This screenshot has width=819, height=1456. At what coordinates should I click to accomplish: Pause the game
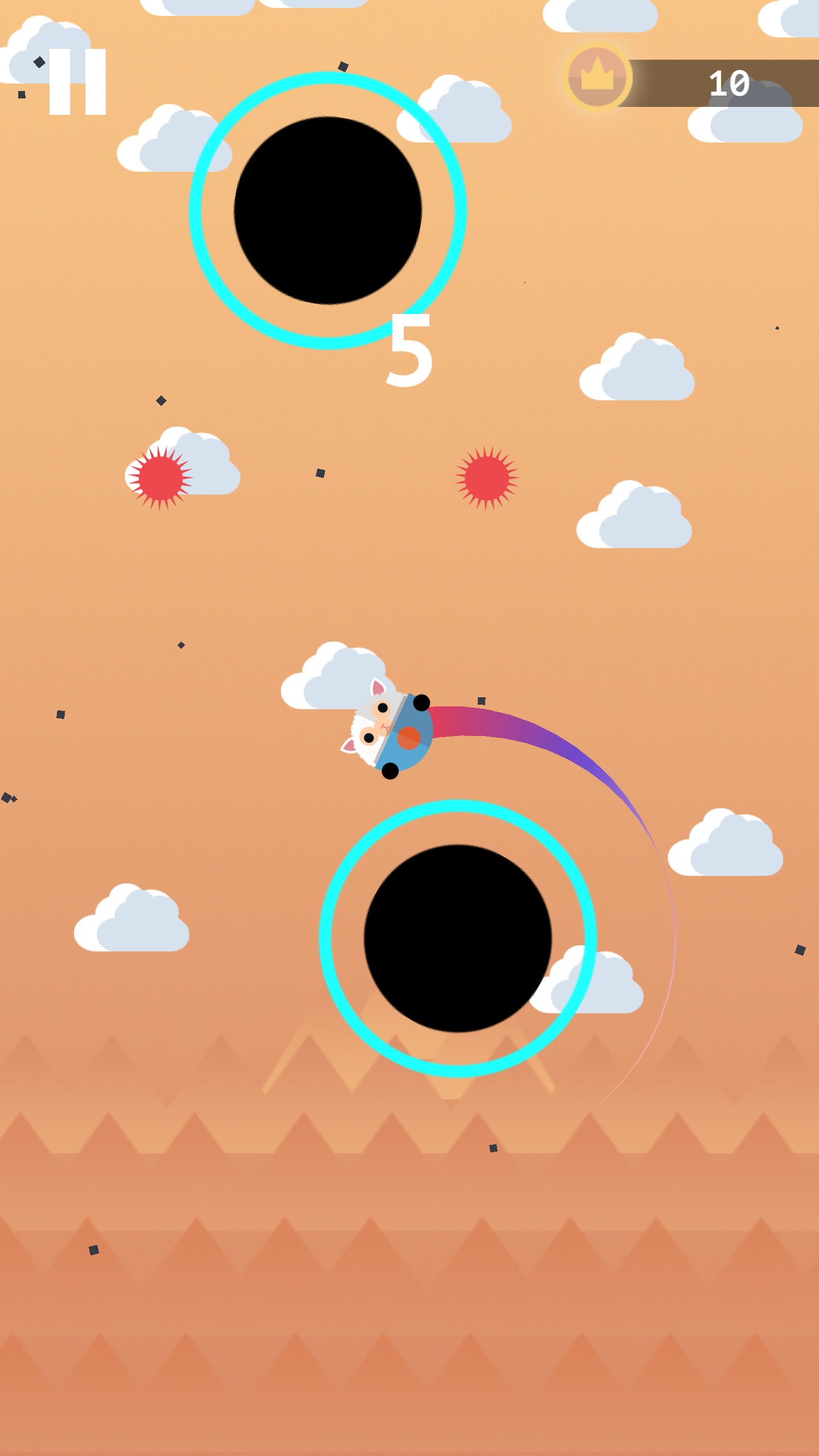77,82
